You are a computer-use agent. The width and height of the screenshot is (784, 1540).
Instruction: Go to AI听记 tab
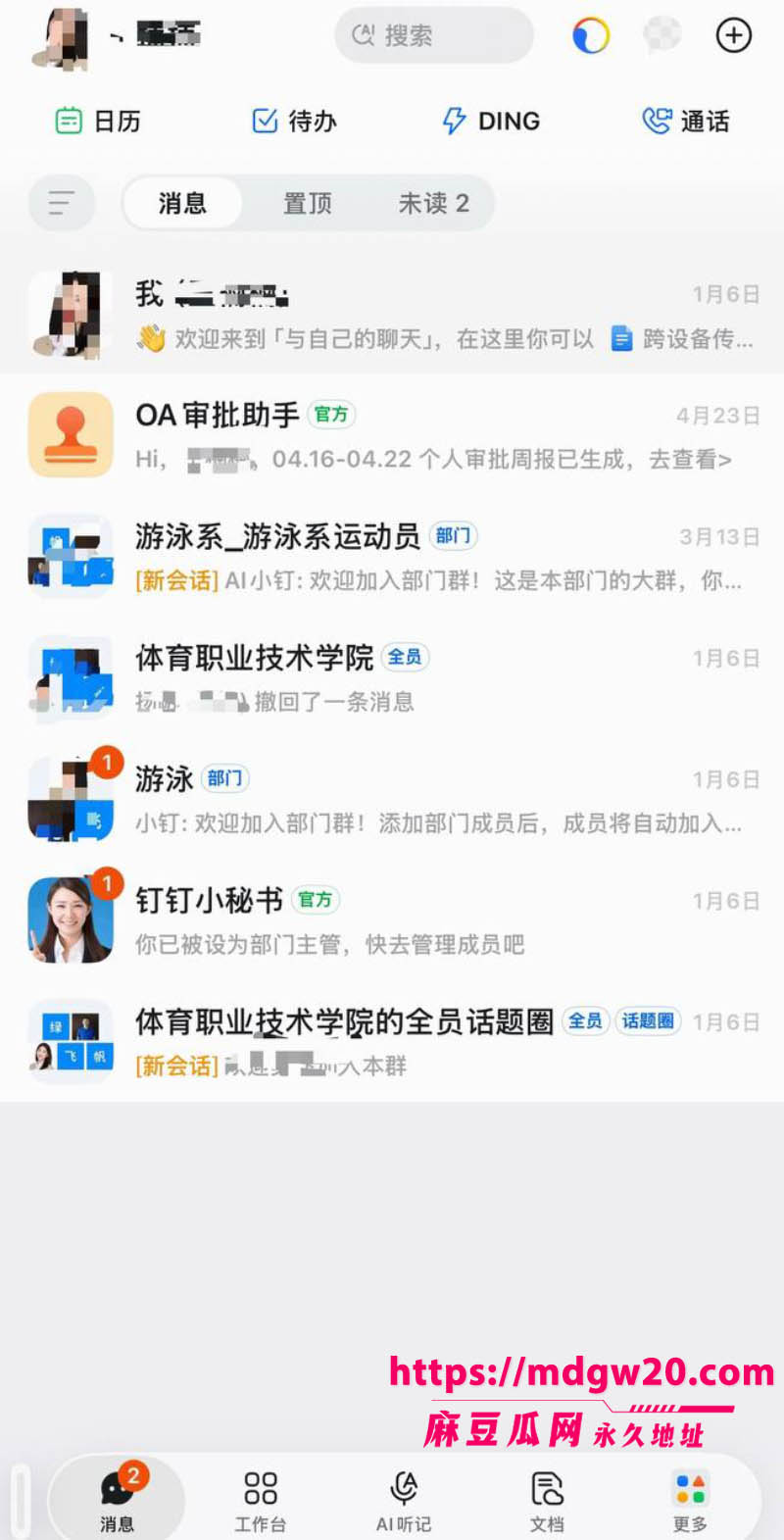(x=404, y=1502)
